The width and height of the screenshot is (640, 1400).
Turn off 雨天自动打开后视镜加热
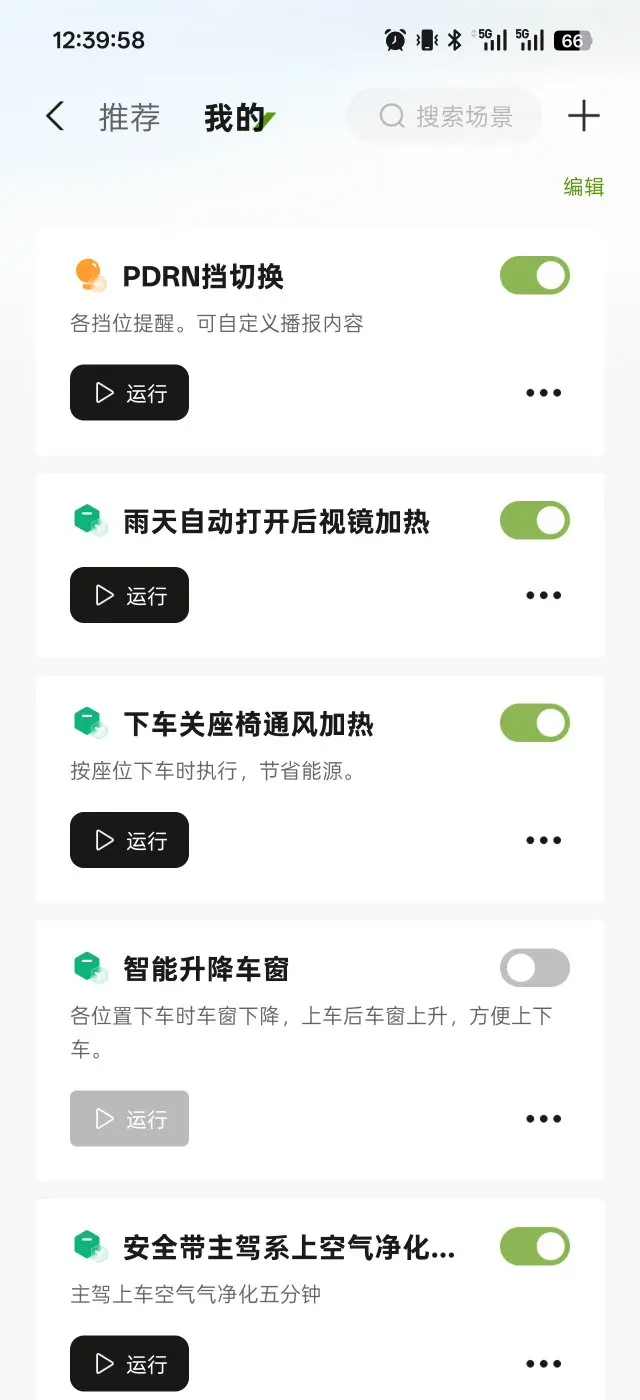(x=535, y=521)
